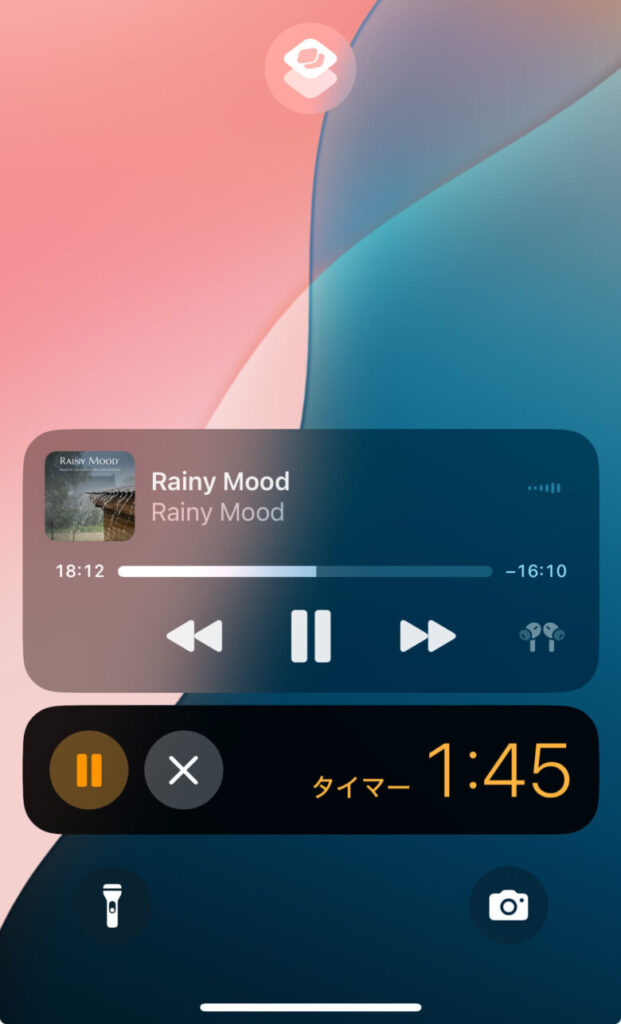The image size is (621, 1024).
Task: Turn on the flashlight
Action: 112,906
